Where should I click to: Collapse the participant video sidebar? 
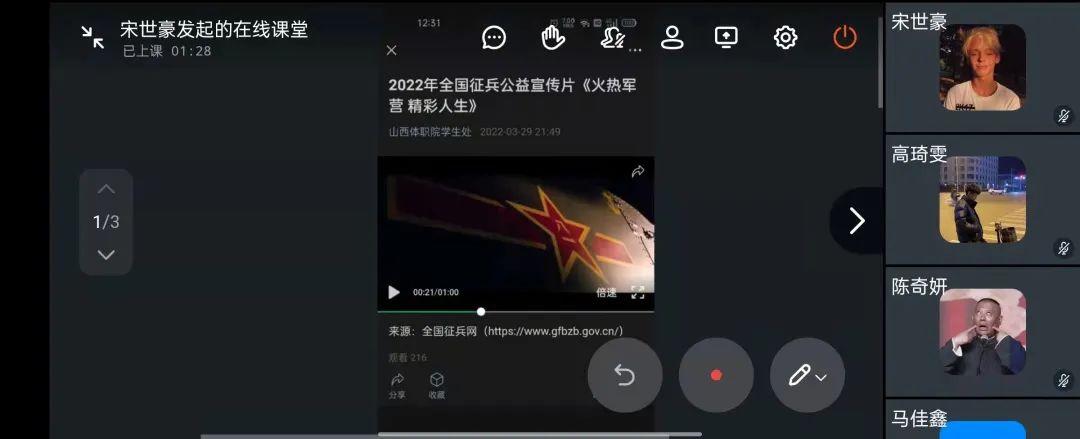[856, 221]
